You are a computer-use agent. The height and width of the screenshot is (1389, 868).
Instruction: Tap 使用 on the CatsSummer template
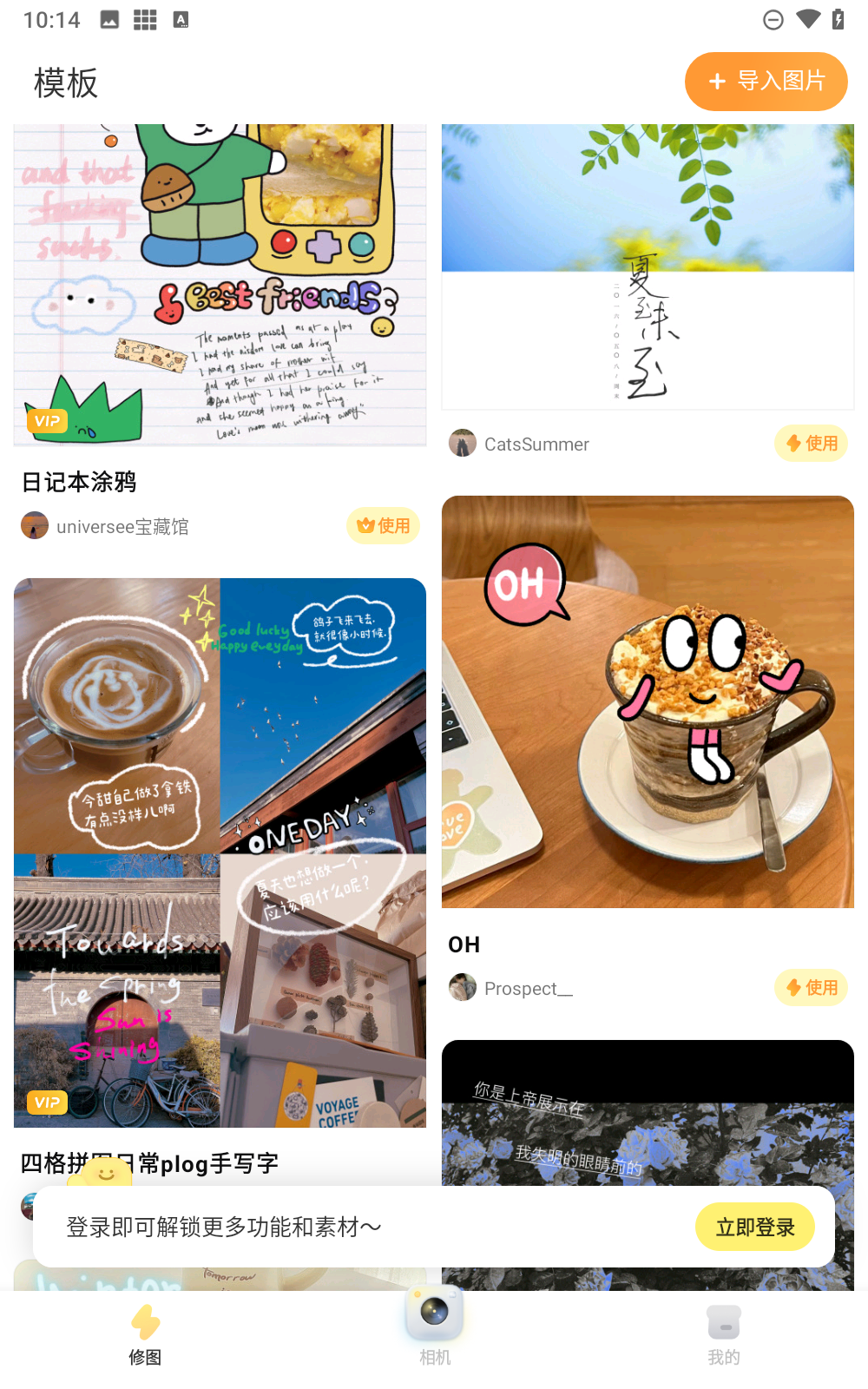point(811,444)
